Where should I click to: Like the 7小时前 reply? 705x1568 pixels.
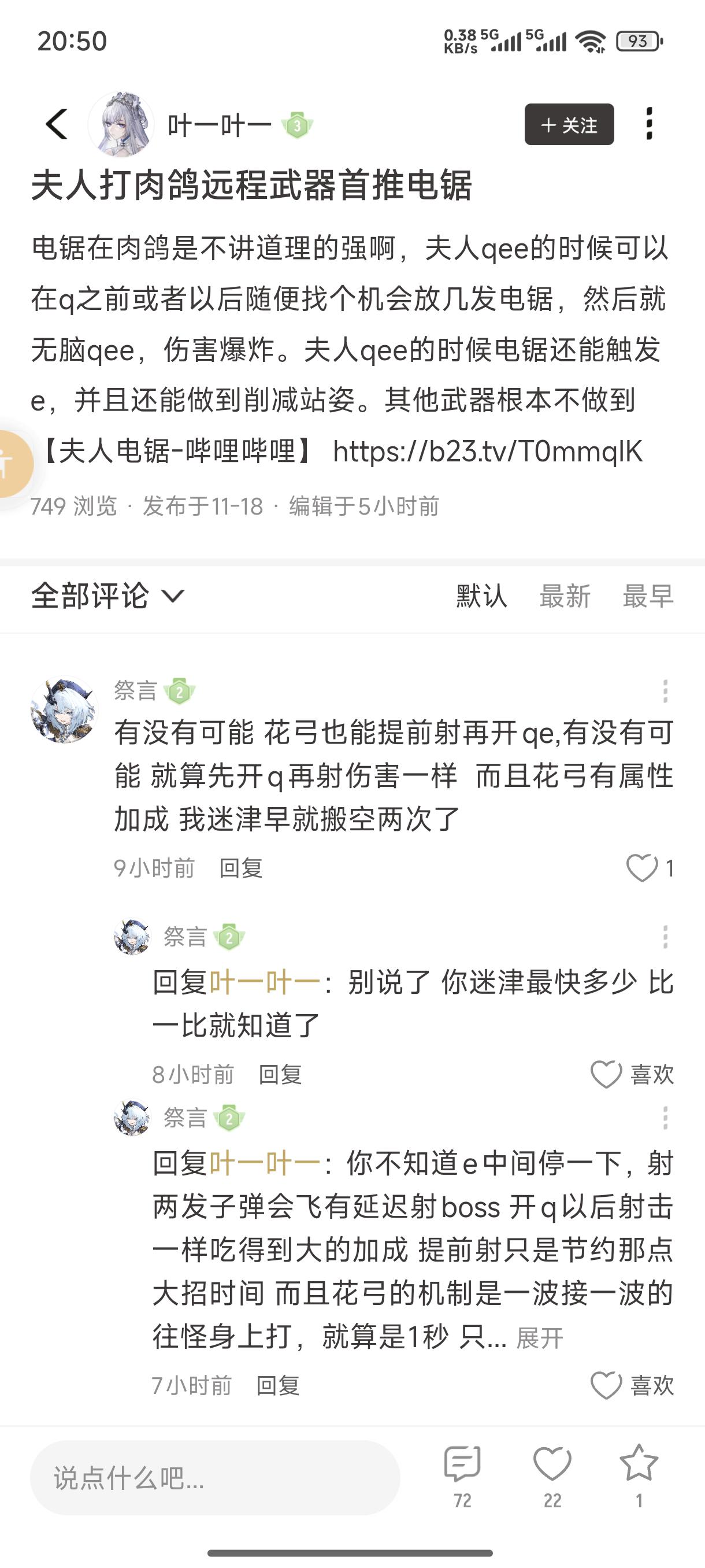[x=606, y=1386]
